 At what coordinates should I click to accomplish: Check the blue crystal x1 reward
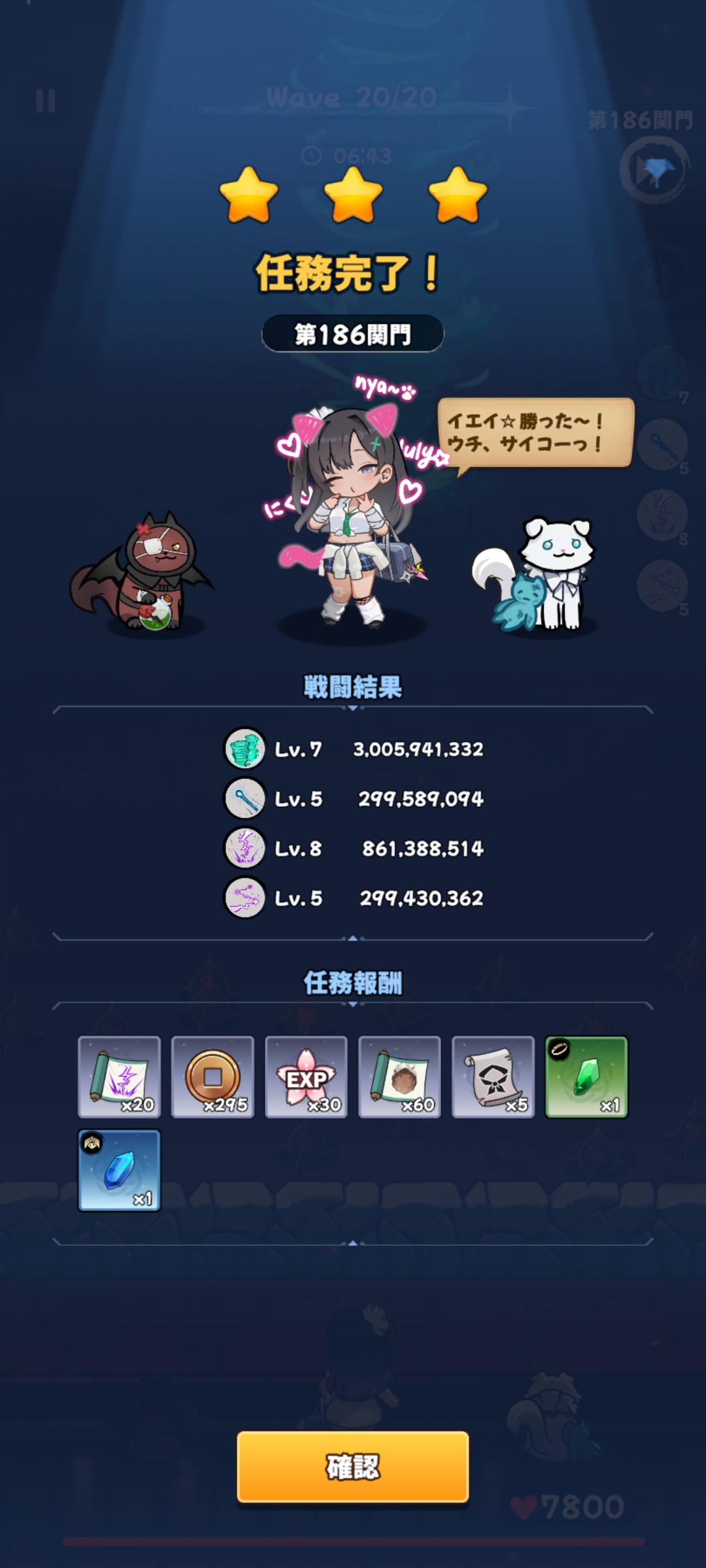tap(119, 1170)
